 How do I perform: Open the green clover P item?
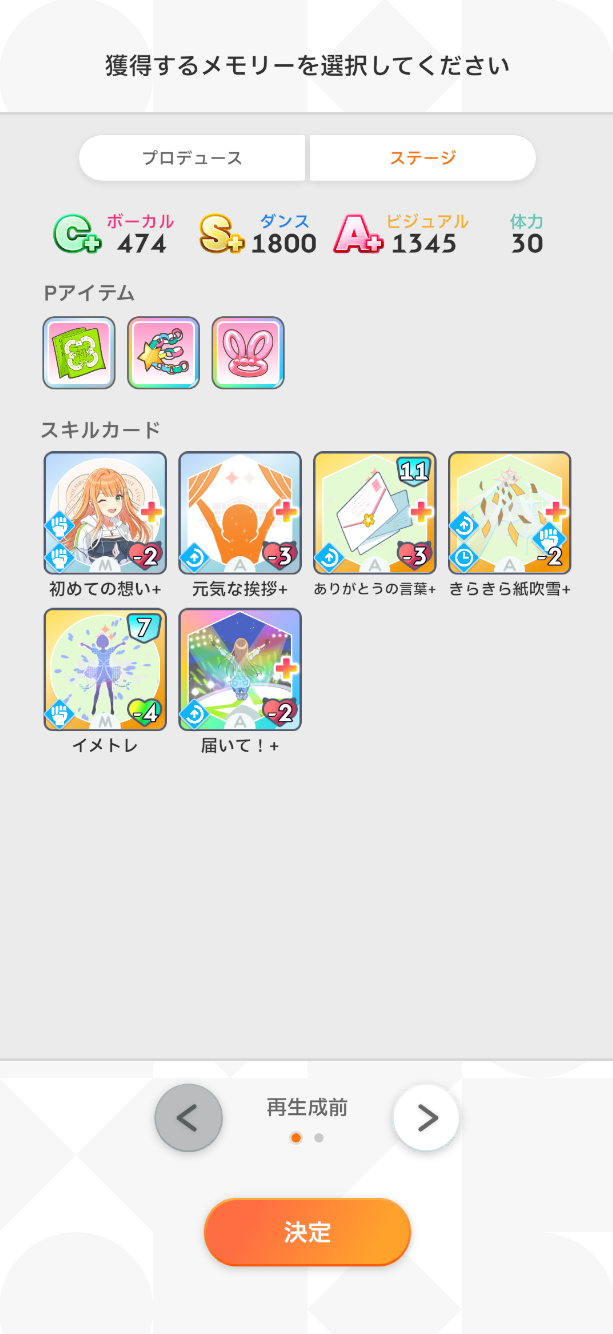coord(79,353)
